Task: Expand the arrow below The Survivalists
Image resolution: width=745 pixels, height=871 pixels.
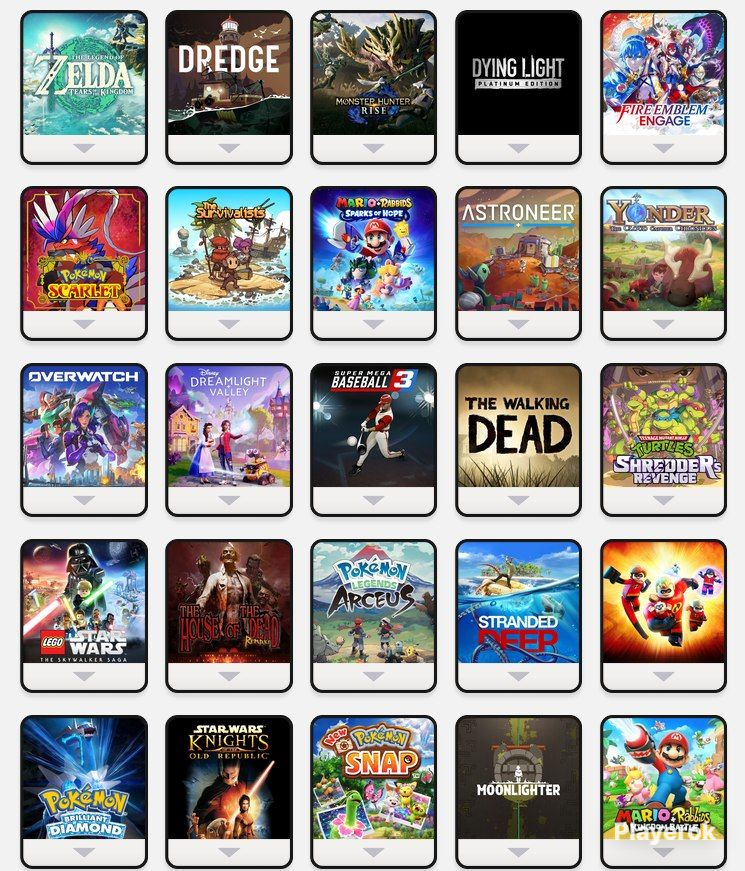Action: 229,324
